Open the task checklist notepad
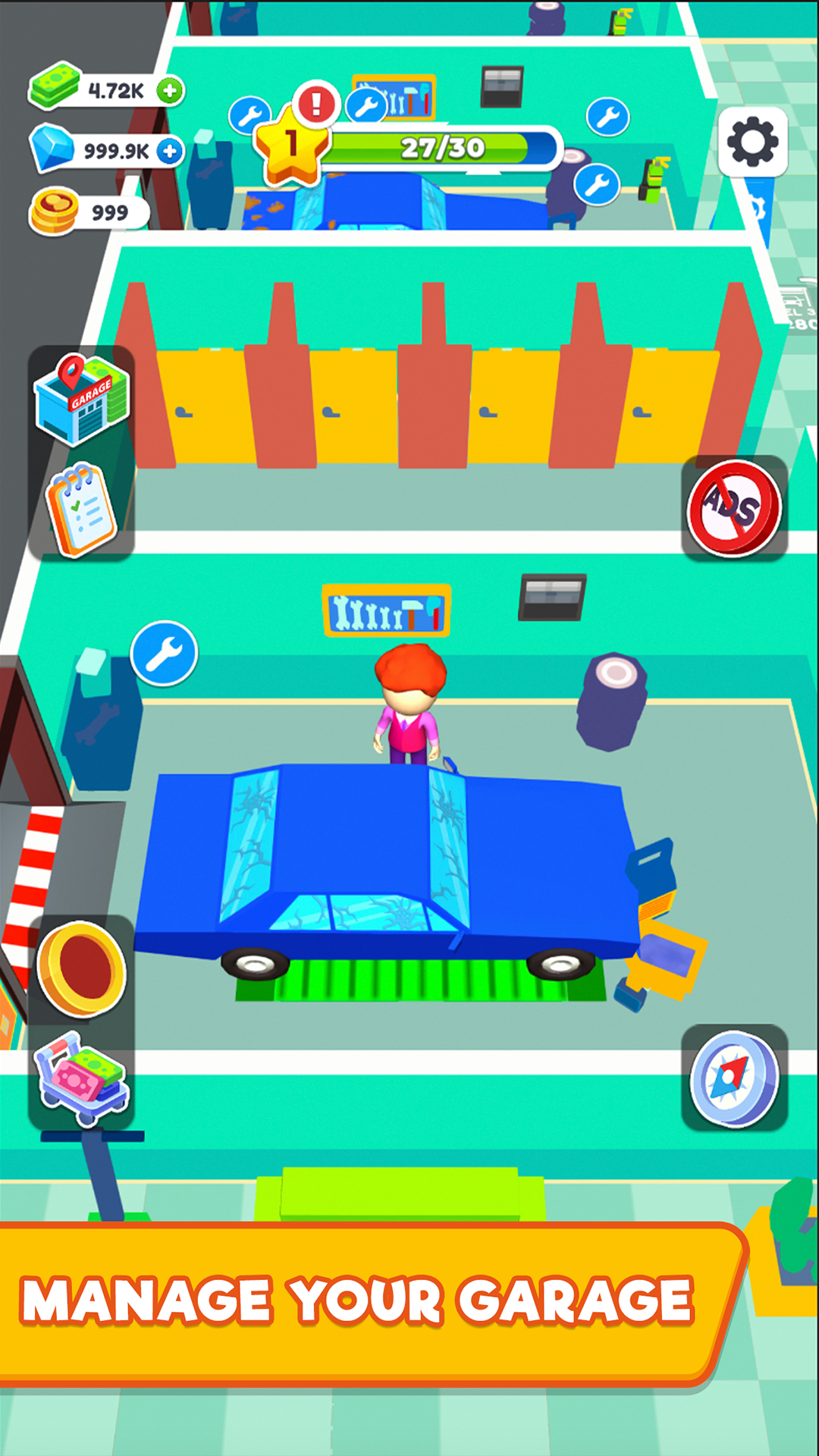The width and height of the screenshot is (819, 1456). click(82, 510)
